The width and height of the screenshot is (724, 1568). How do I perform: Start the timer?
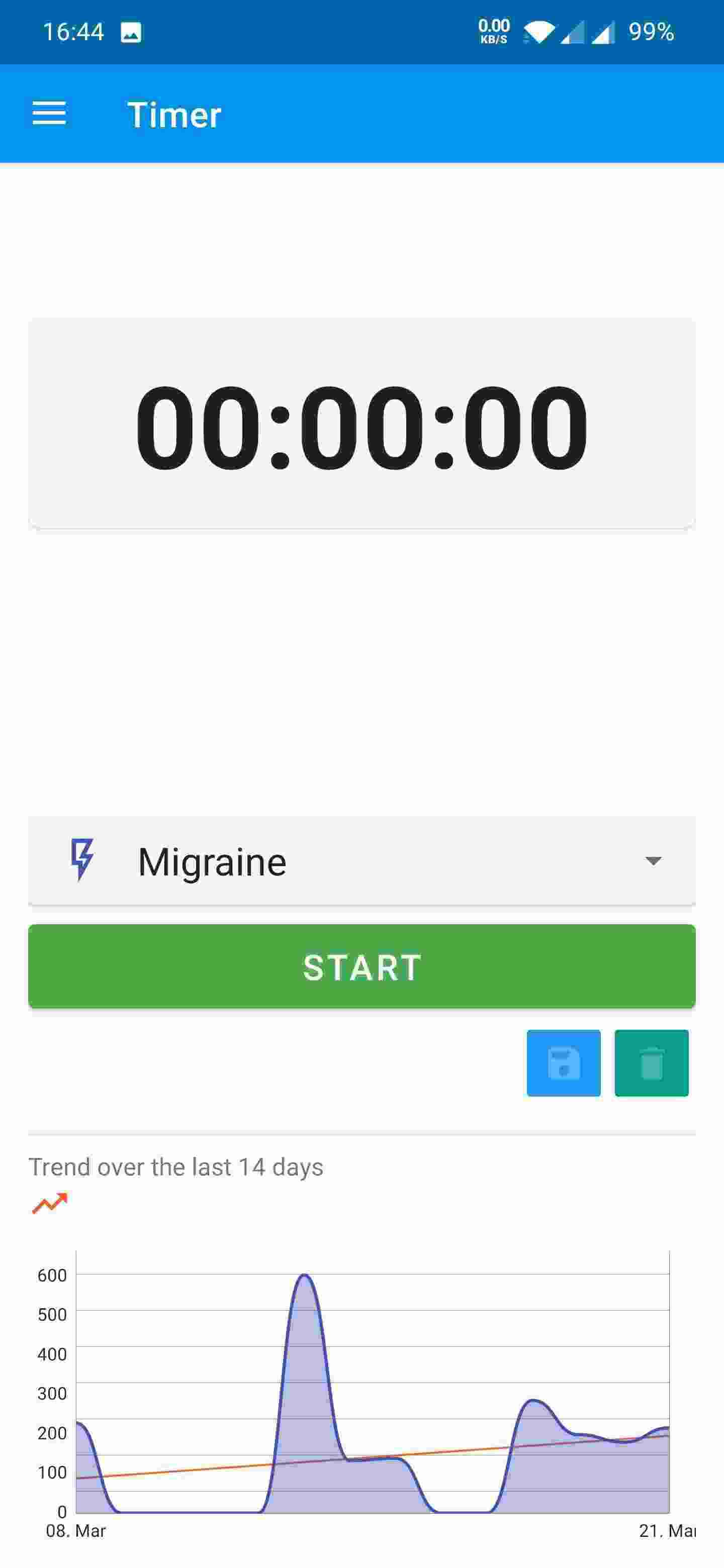click(x=361, y=966)
